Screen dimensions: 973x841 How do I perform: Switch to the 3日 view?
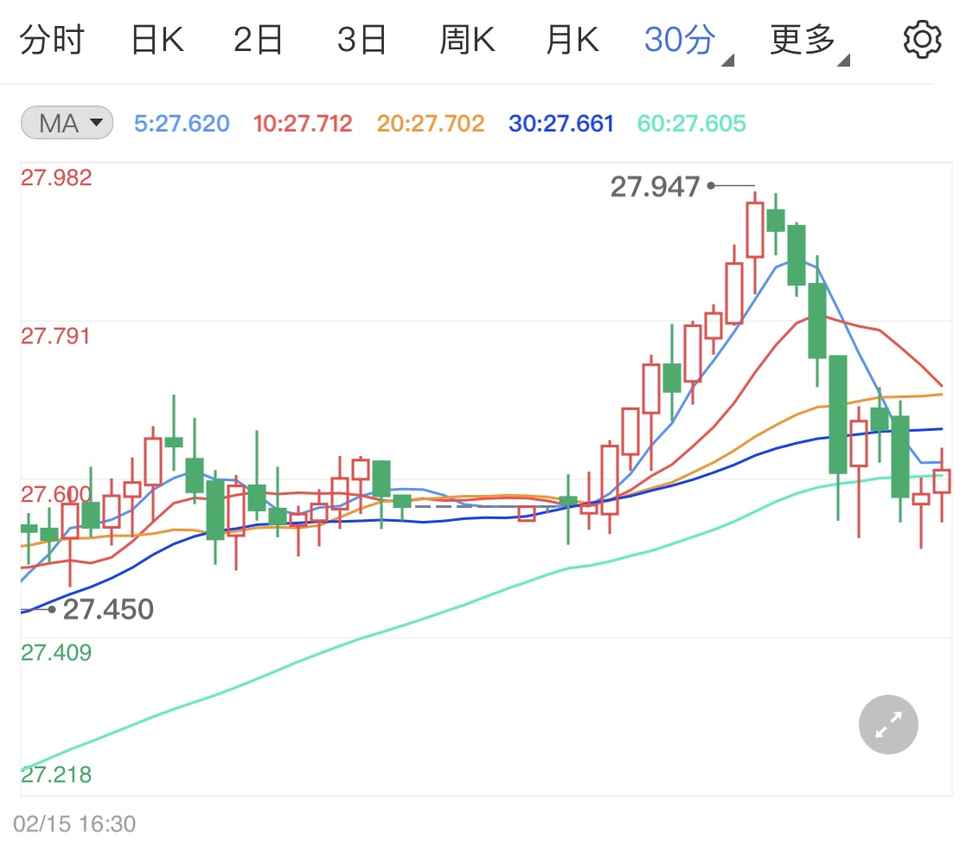coord(362,40)
